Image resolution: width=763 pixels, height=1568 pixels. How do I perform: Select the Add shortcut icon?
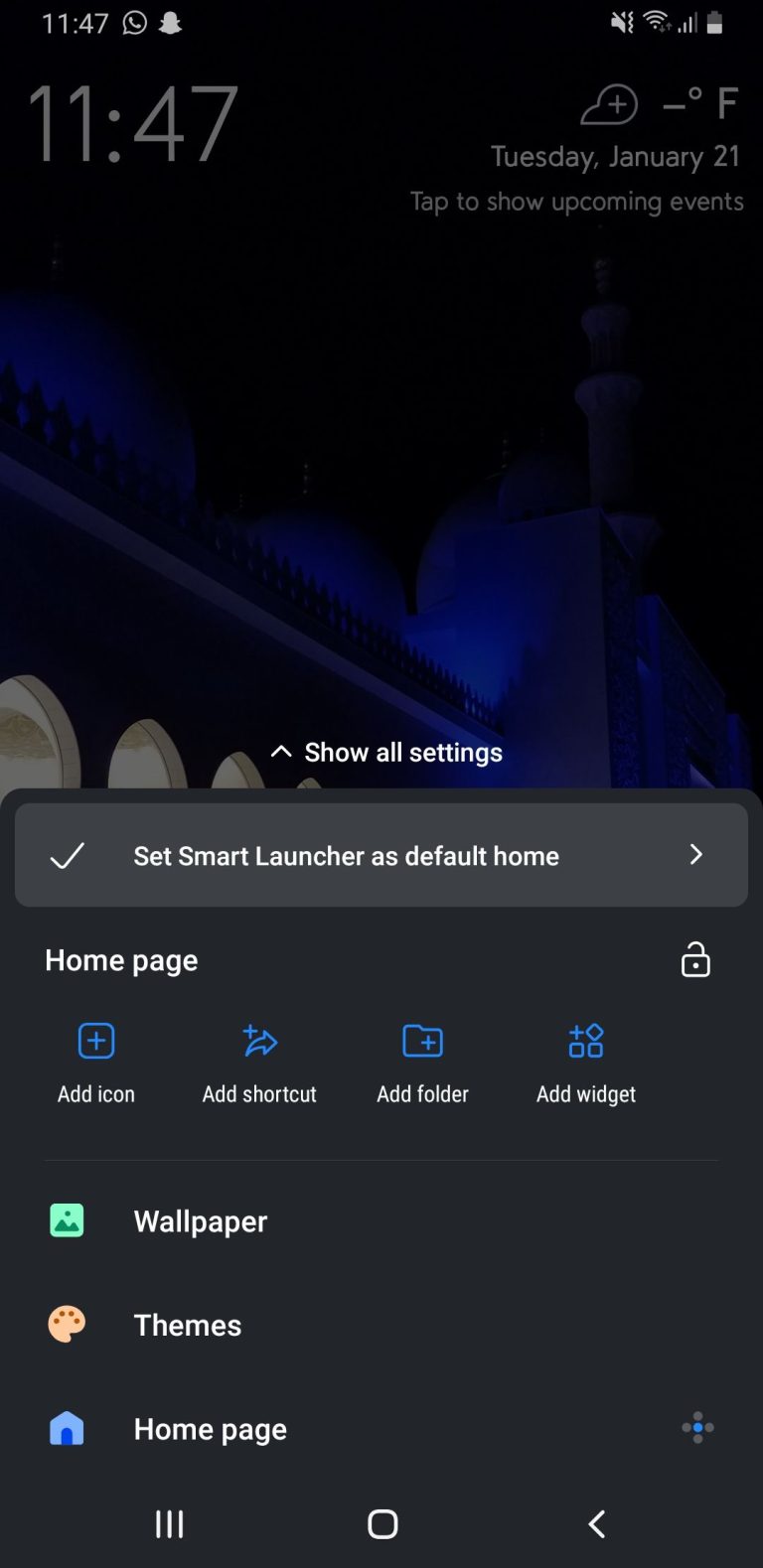coord(258,1041)
